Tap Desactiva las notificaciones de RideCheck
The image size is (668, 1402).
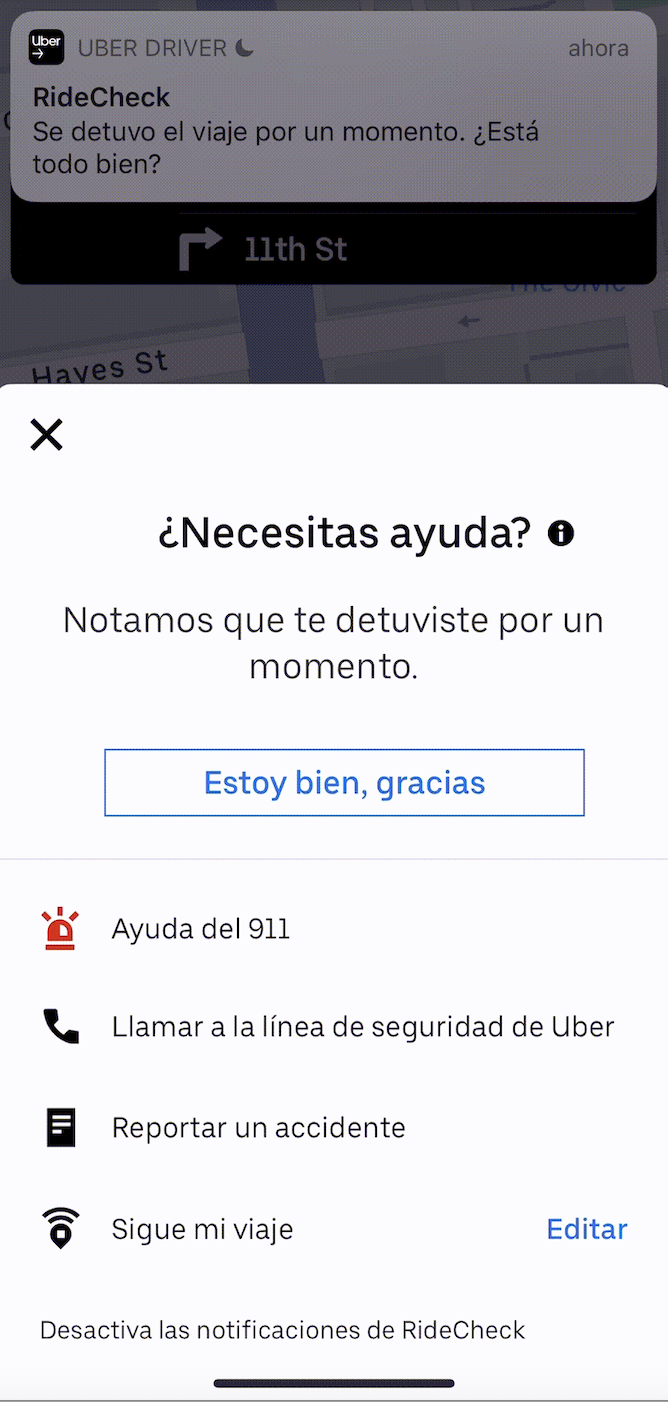coord(282,1330)
